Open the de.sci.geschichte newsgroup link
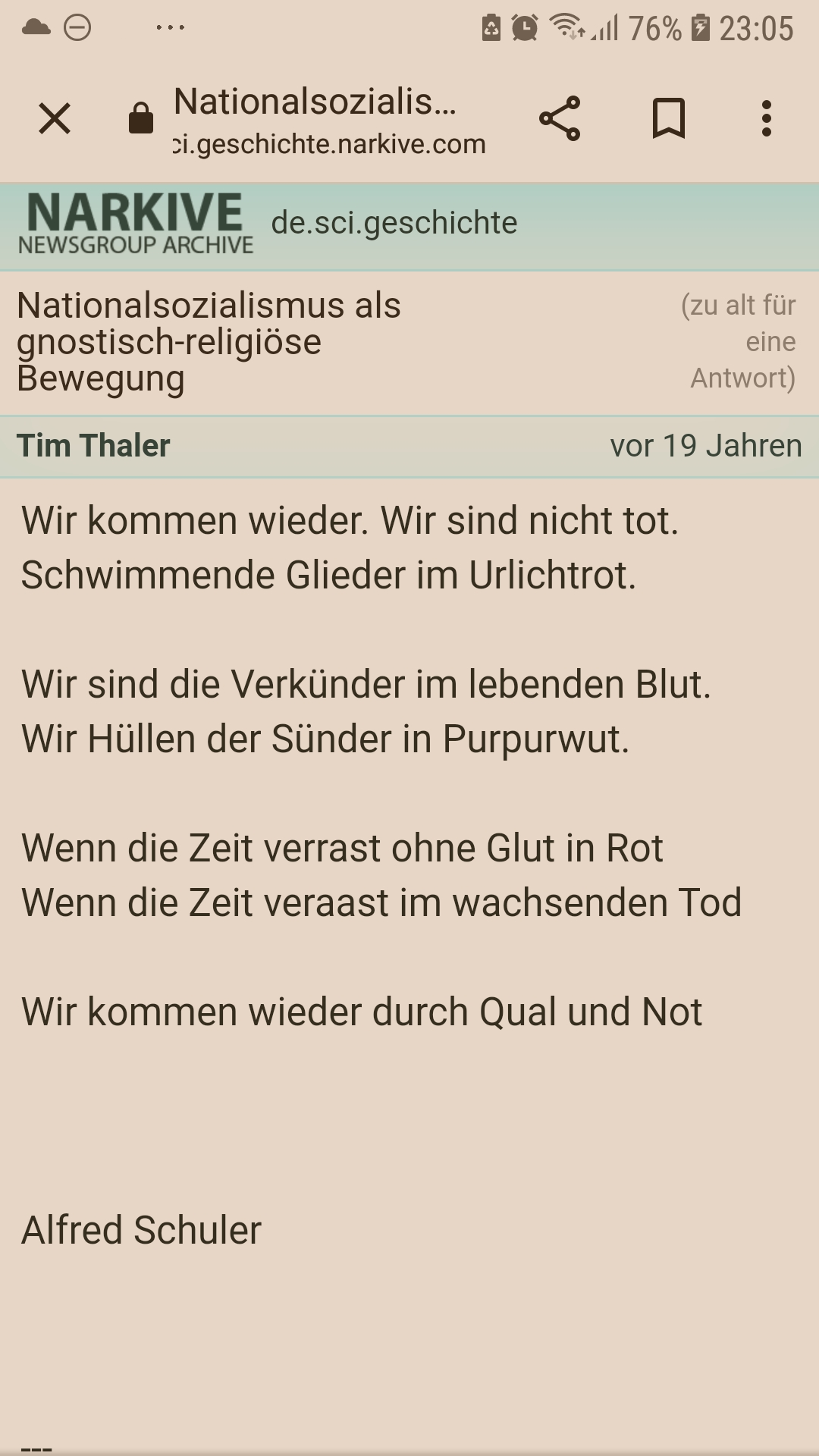 (x=394, y=224)
